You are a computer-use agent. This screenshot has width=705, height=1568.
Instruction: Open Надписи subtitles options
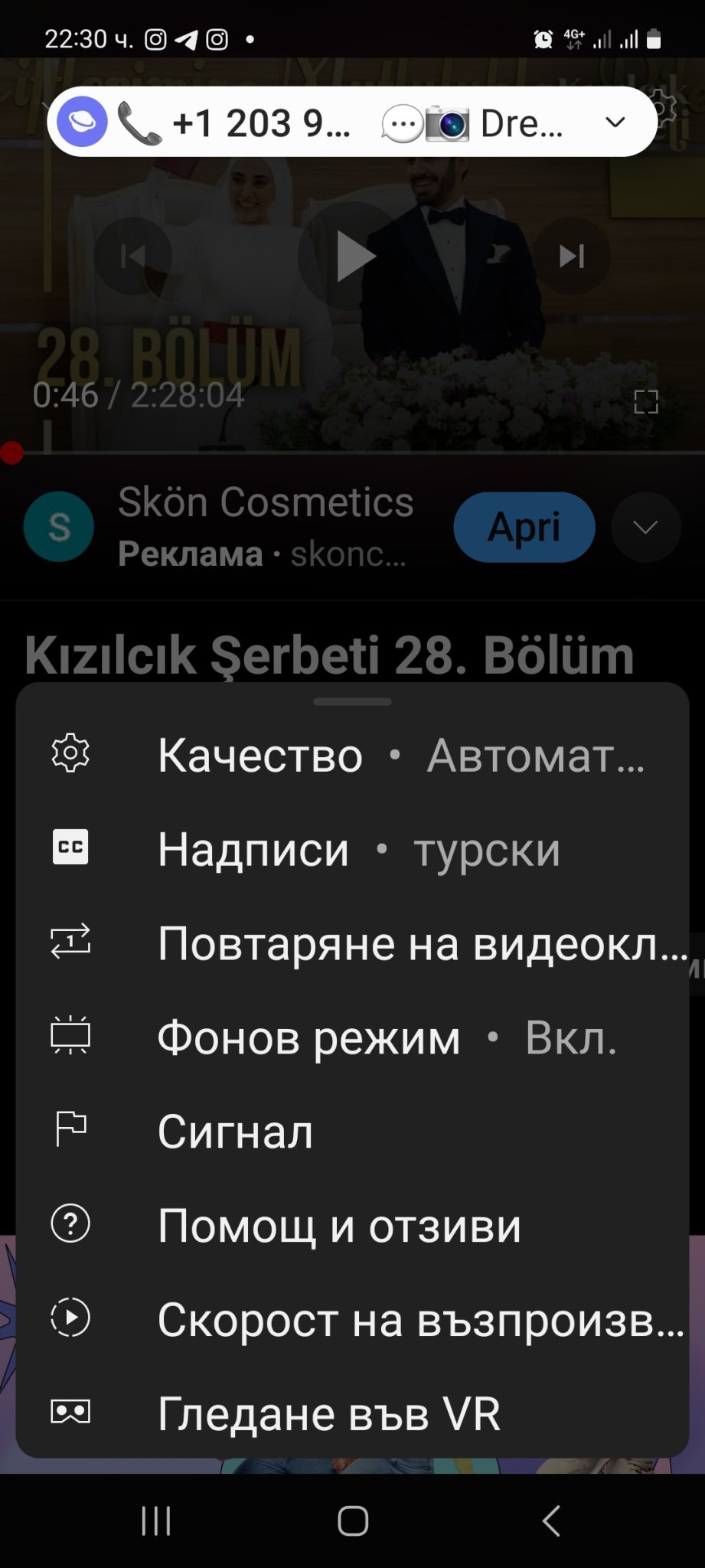coord(352,849)
